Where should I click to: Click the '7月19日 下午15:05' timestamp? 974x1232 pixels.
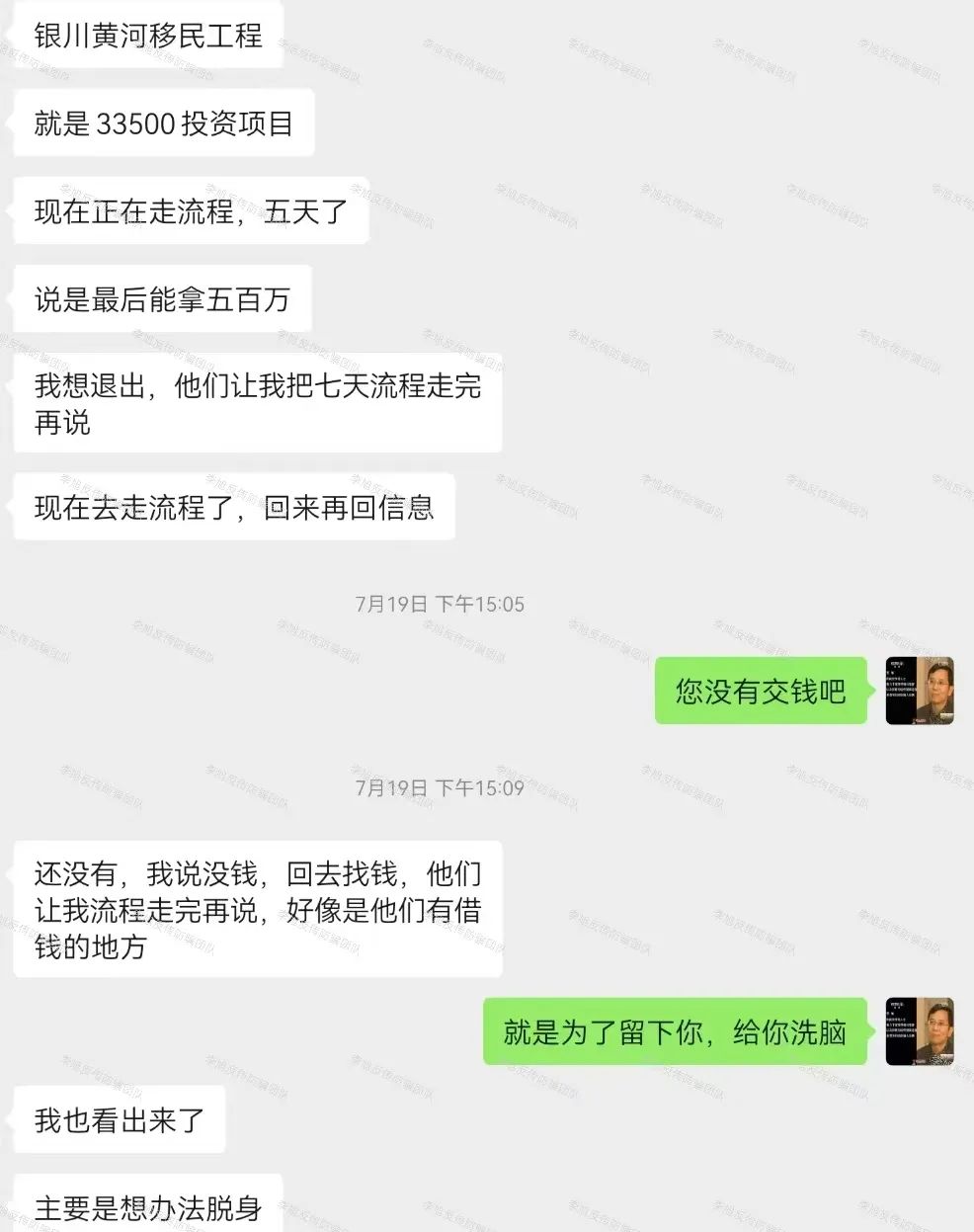click(x=439, y=604)
